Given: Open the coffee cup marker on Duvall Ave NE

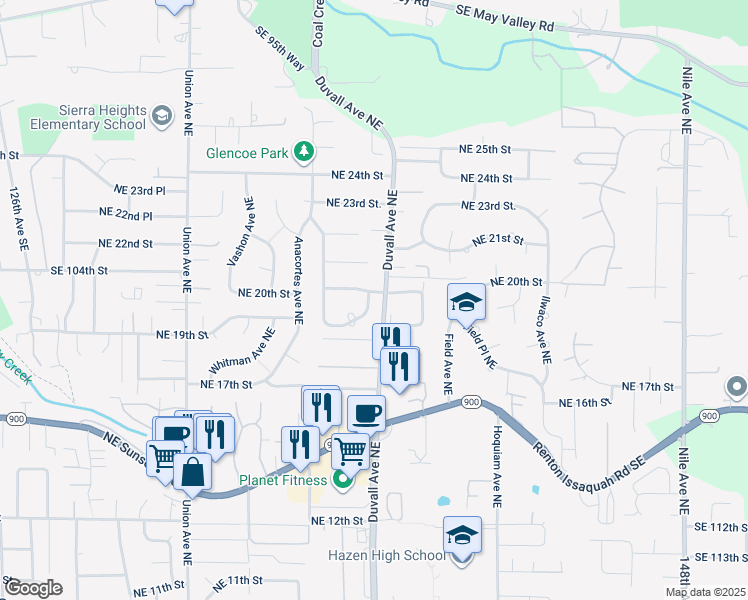Looking at the screenshot, I should tap(366, 413).
